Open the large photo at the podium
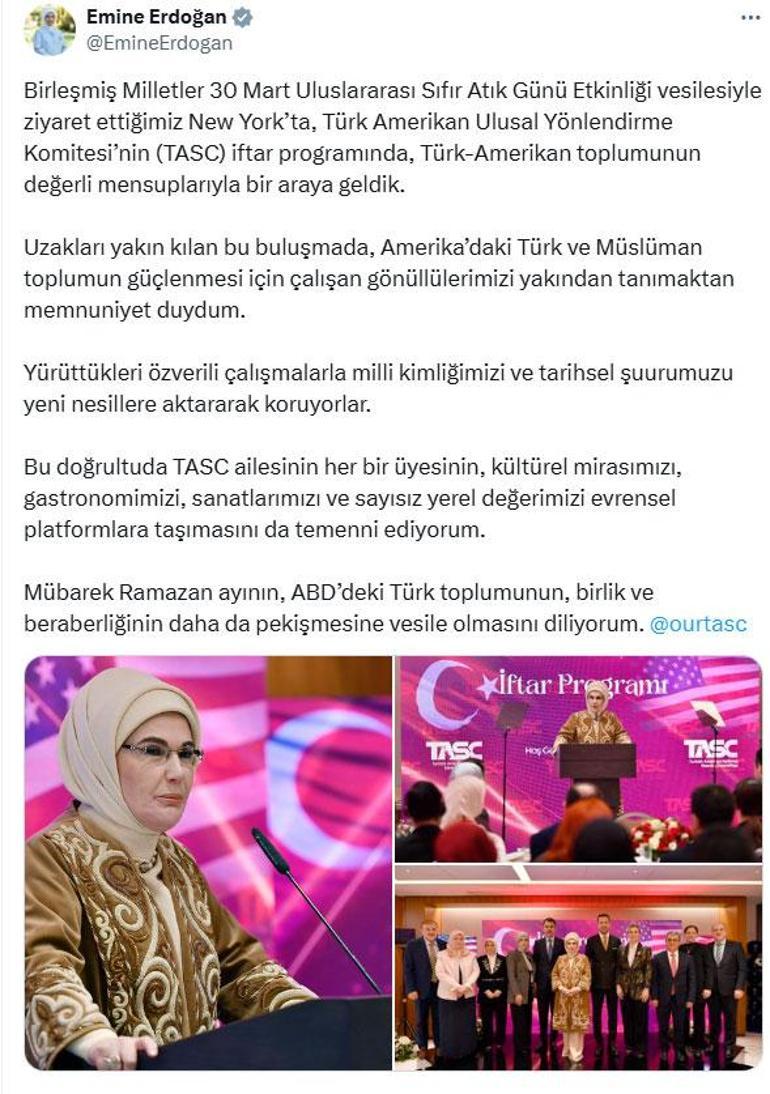Screen dimensions: 770x1094 pyautogui.click(x=208, y=862)
